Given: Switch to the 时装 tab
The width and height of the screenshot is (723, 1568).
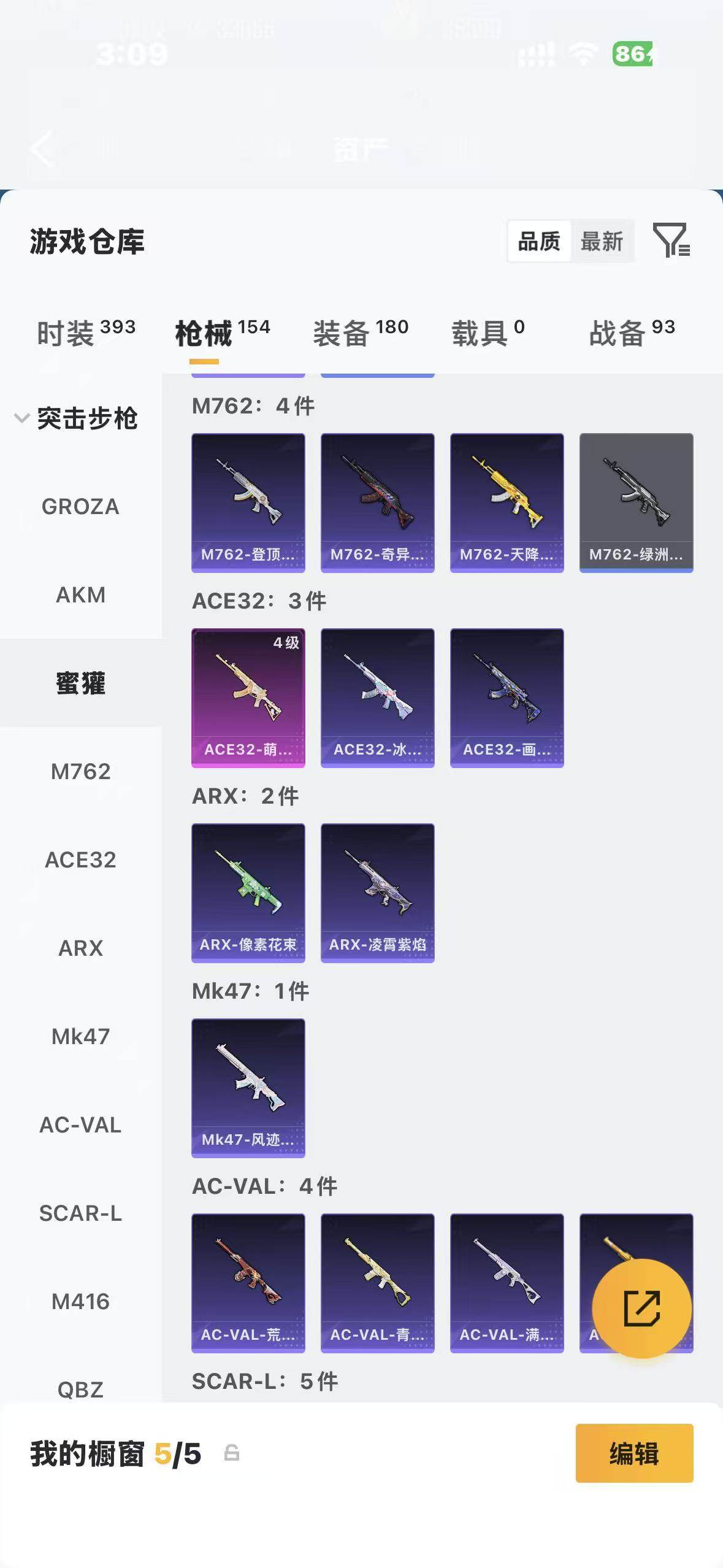Looking at the screenshot, I should [86, 333].
